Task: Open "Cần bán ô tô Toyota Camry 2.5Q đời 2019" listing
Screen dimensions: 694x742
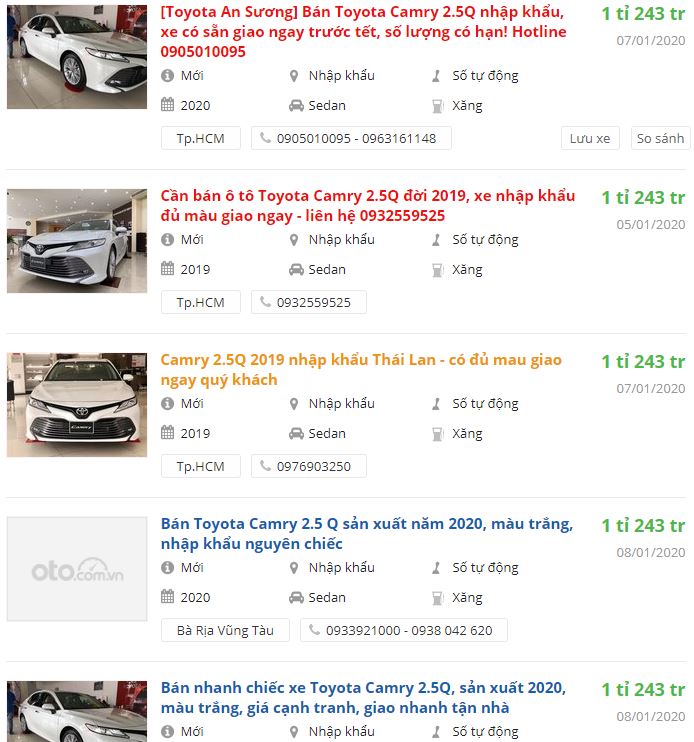Action: [368, 205]
